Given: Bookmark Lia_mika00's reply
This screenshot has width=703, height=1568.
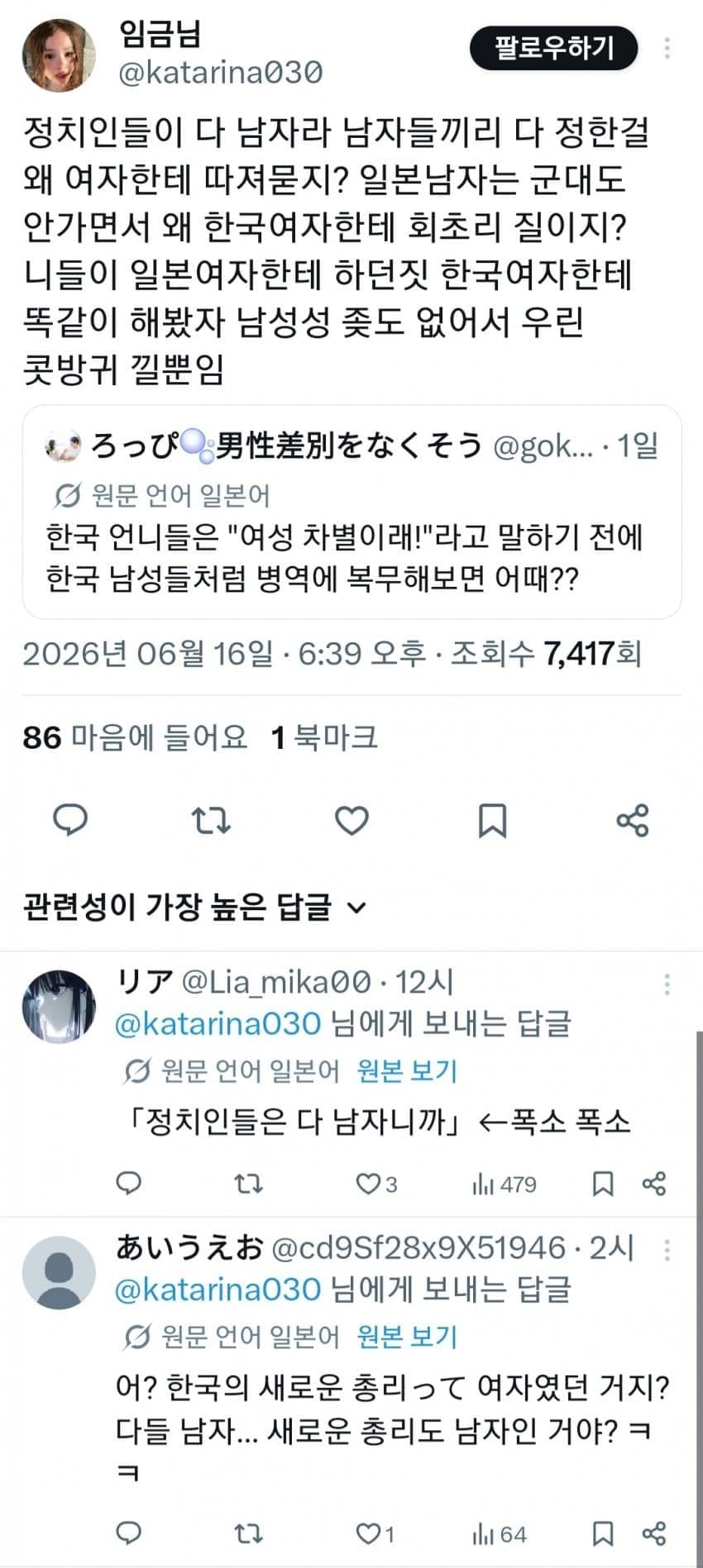Looking at the screenshot, I should [x=603, y=1184].
